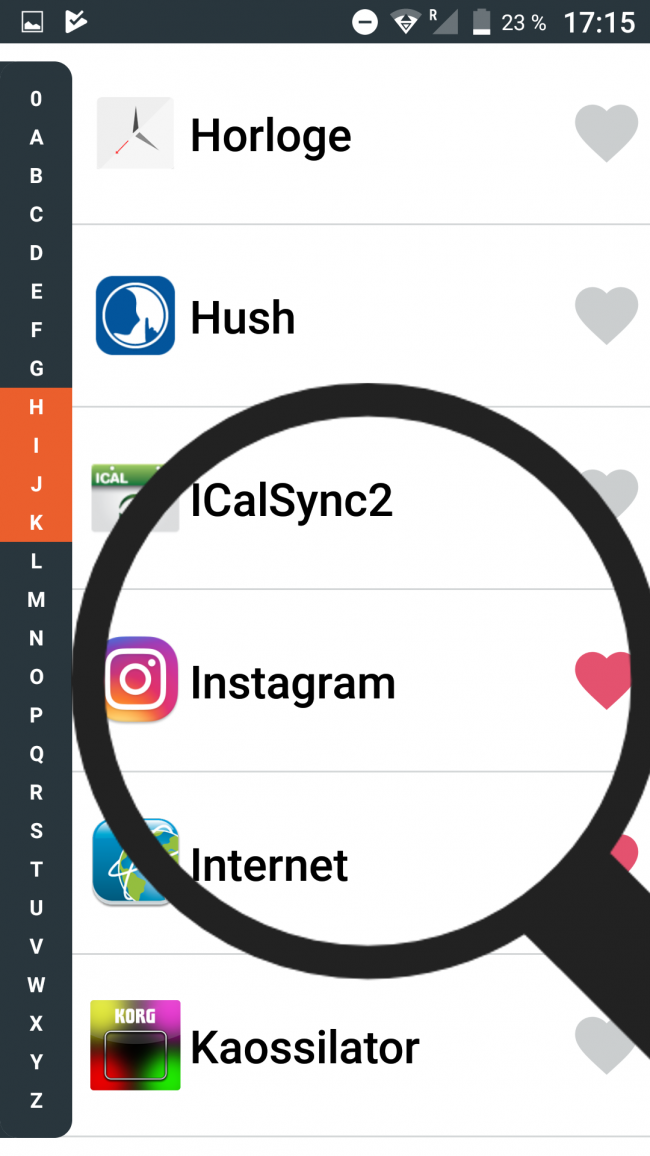Open ICalSync2 from the list
This screenshot has height=1156, width=650.
(x=291, y=499)
